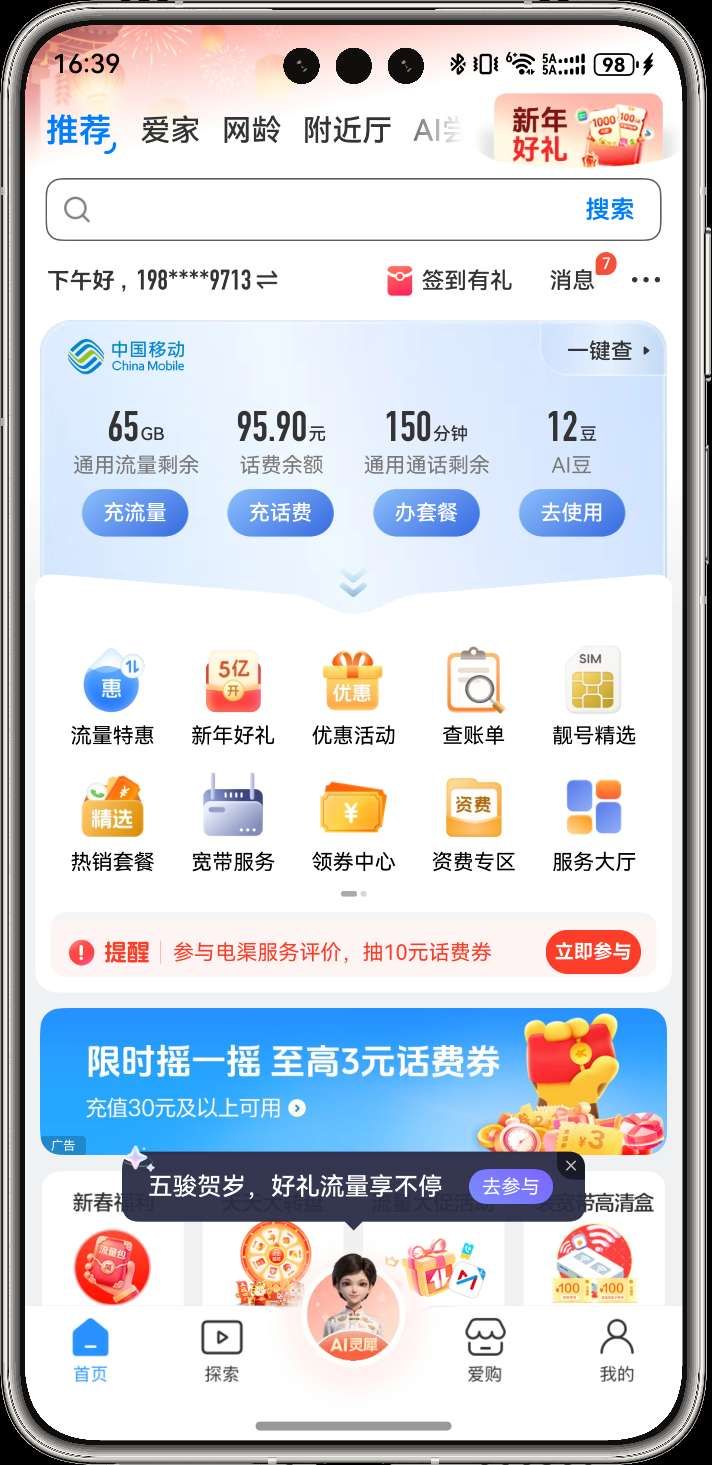Tap 充话费 to top up balance
The height and width of the screenshot is (1465, 712).
pos(280,513)
